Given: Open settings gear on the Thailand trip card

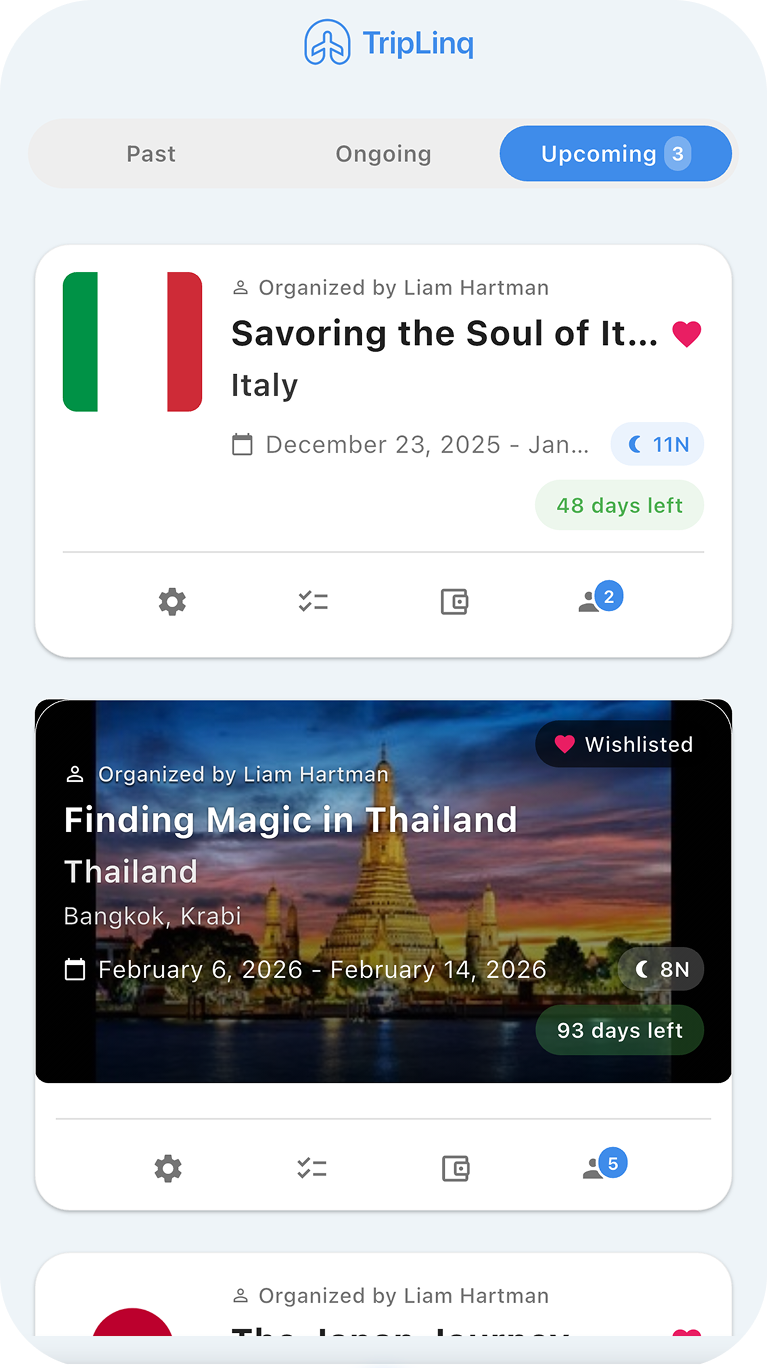Looking at the screenshot, I should (x=167, y=1168).
